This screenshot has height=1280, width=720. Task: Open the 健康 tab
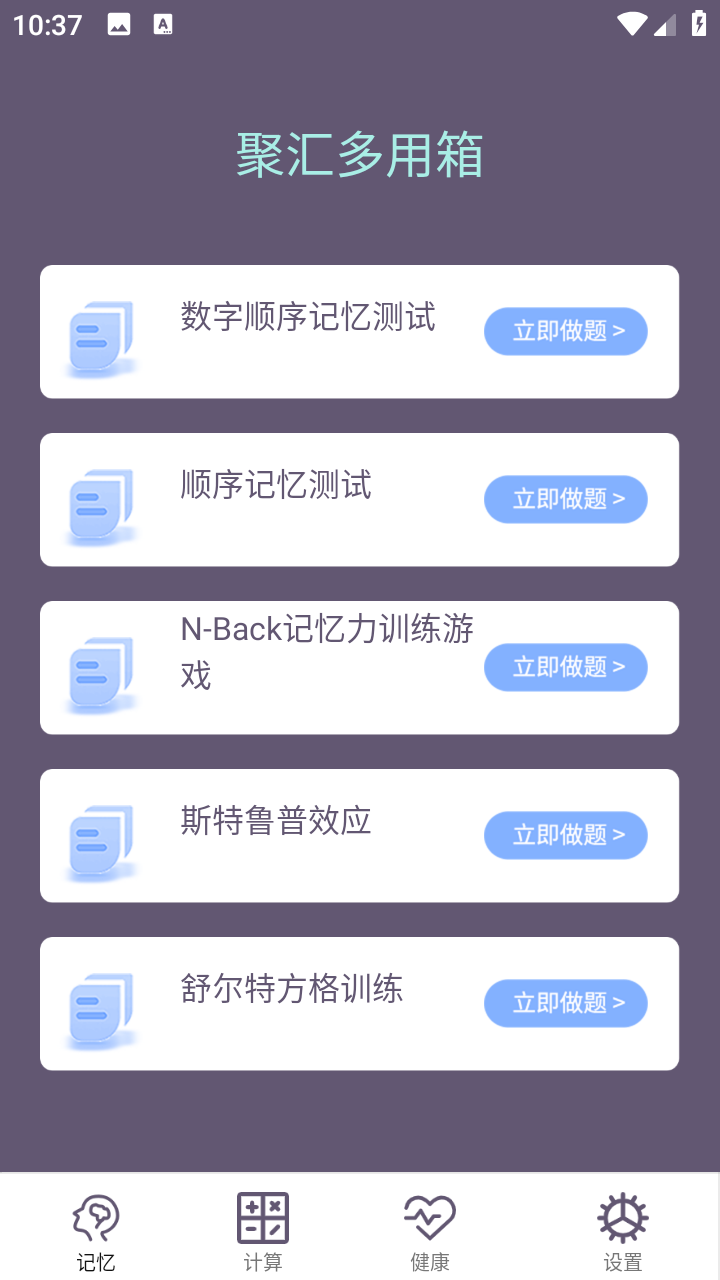[x=430, y=1230]
